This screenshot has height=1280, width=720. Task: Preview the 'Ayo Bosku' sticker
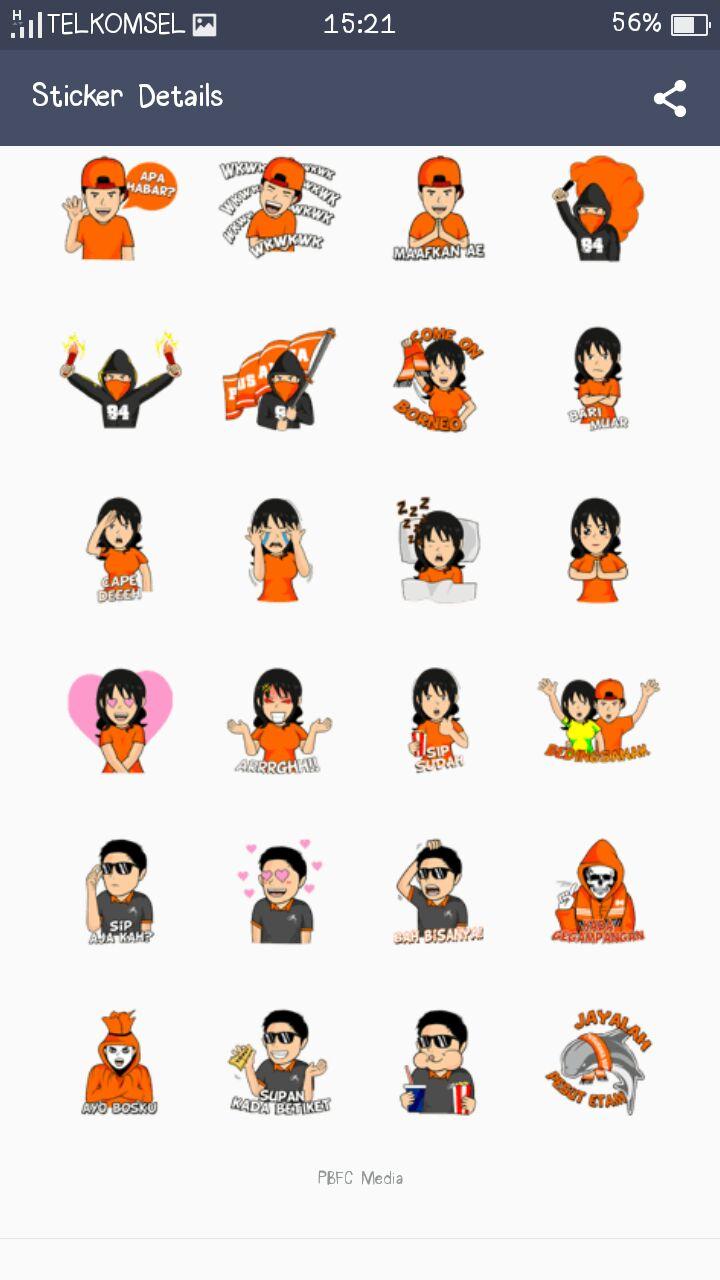click(120, 1062)
